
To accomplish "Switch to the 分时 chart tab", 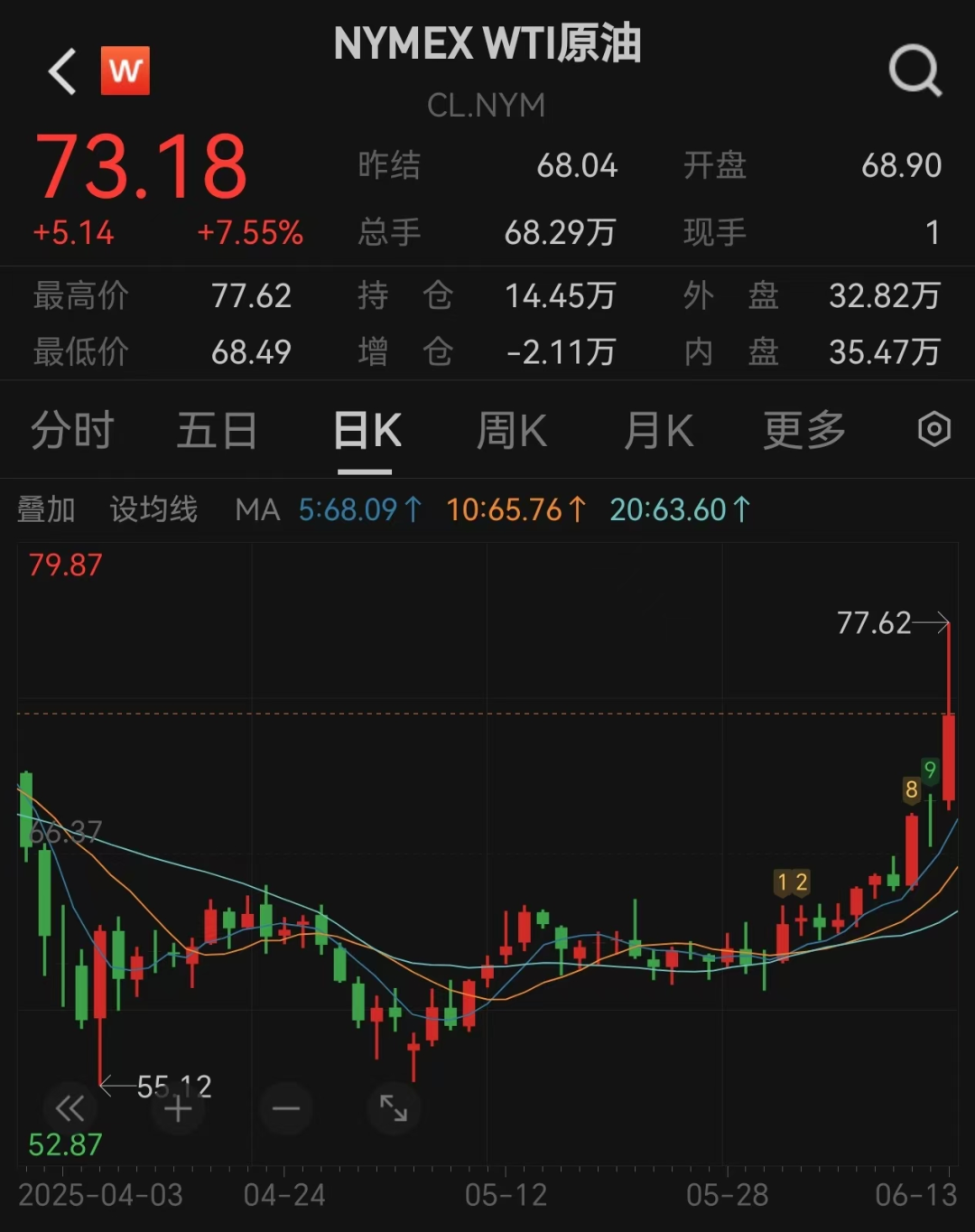I will 72,430.
